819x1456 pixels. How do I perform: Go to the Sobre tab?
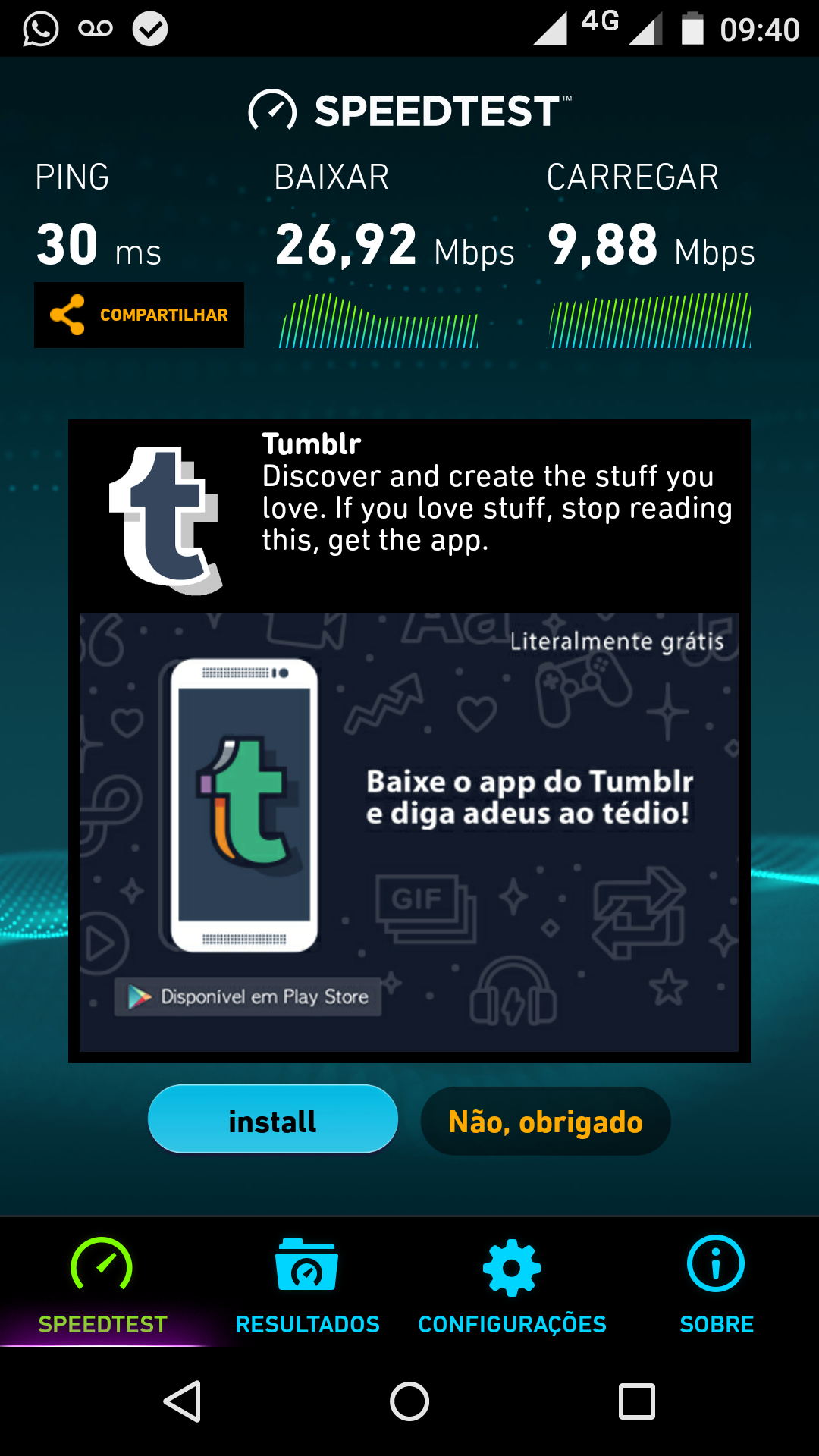coord(716,1283)
